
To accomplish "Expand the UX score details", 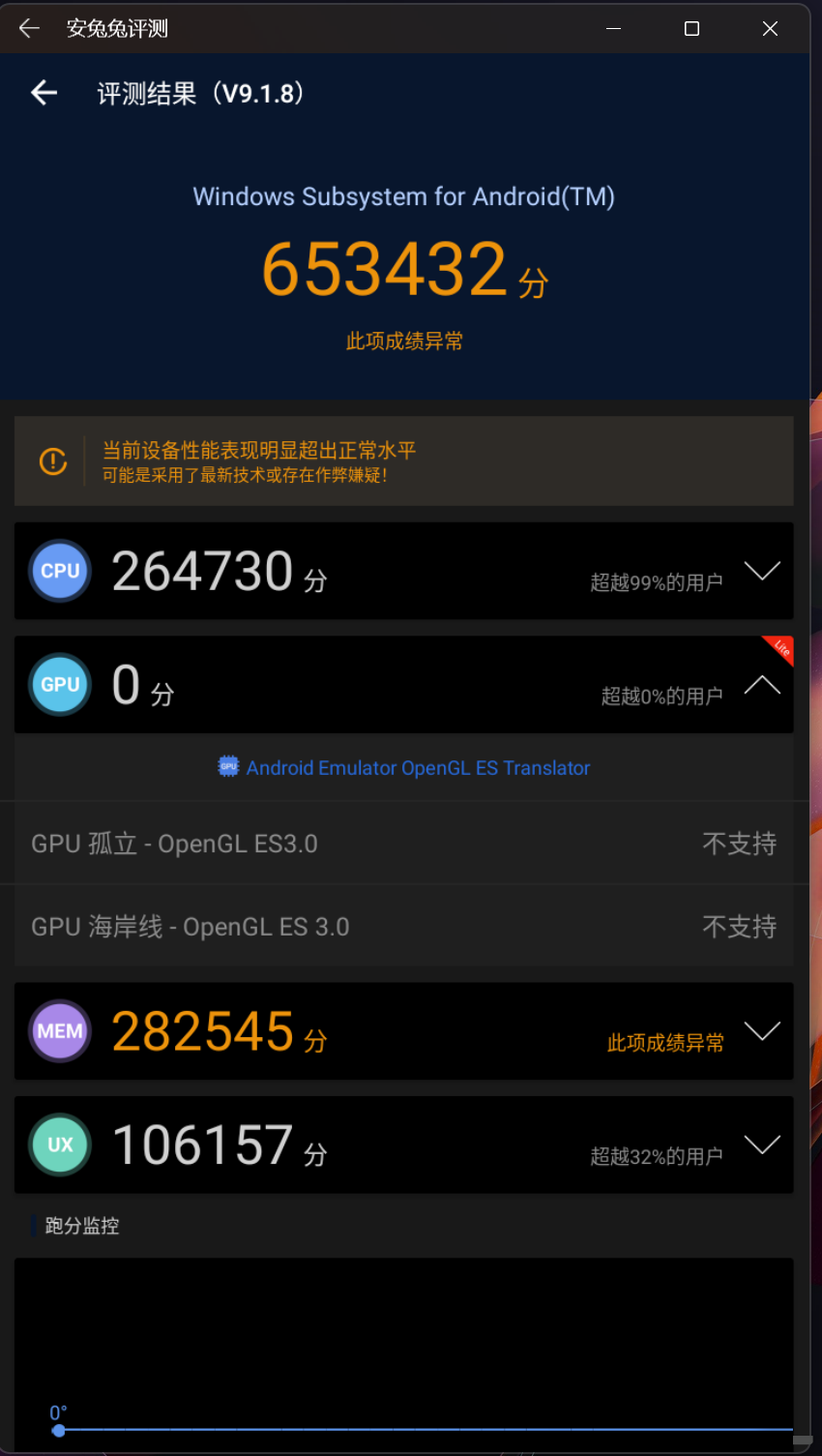I will [x=762, y=1145].
